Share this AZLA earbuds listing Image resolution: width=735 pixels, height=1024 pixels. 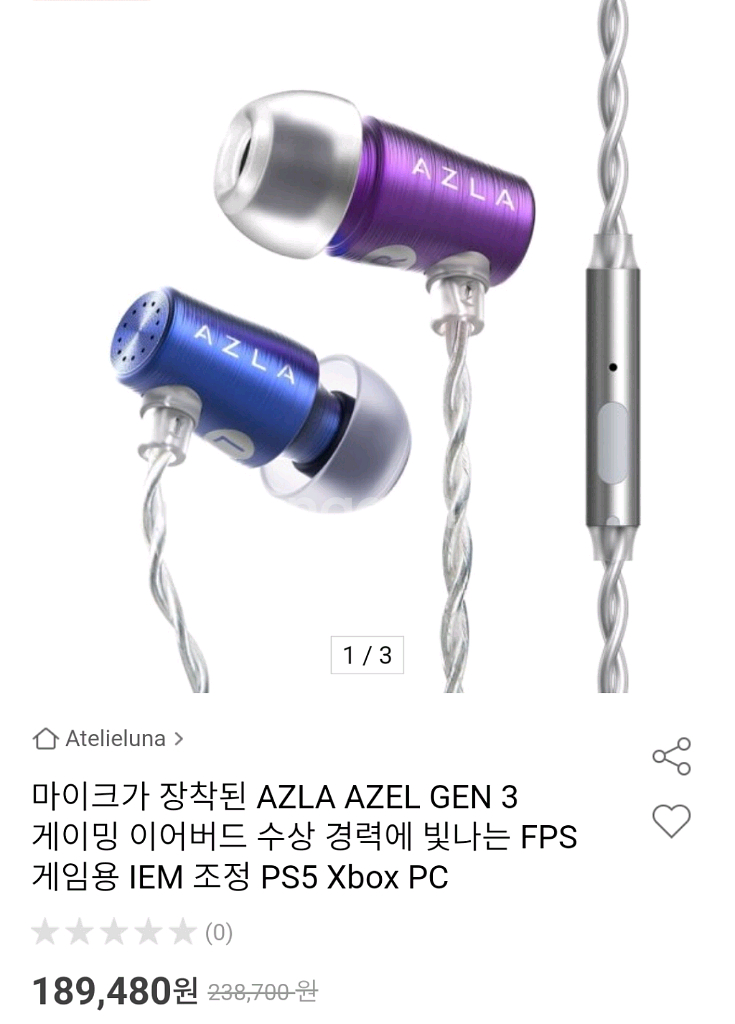[x=671, y=756]
